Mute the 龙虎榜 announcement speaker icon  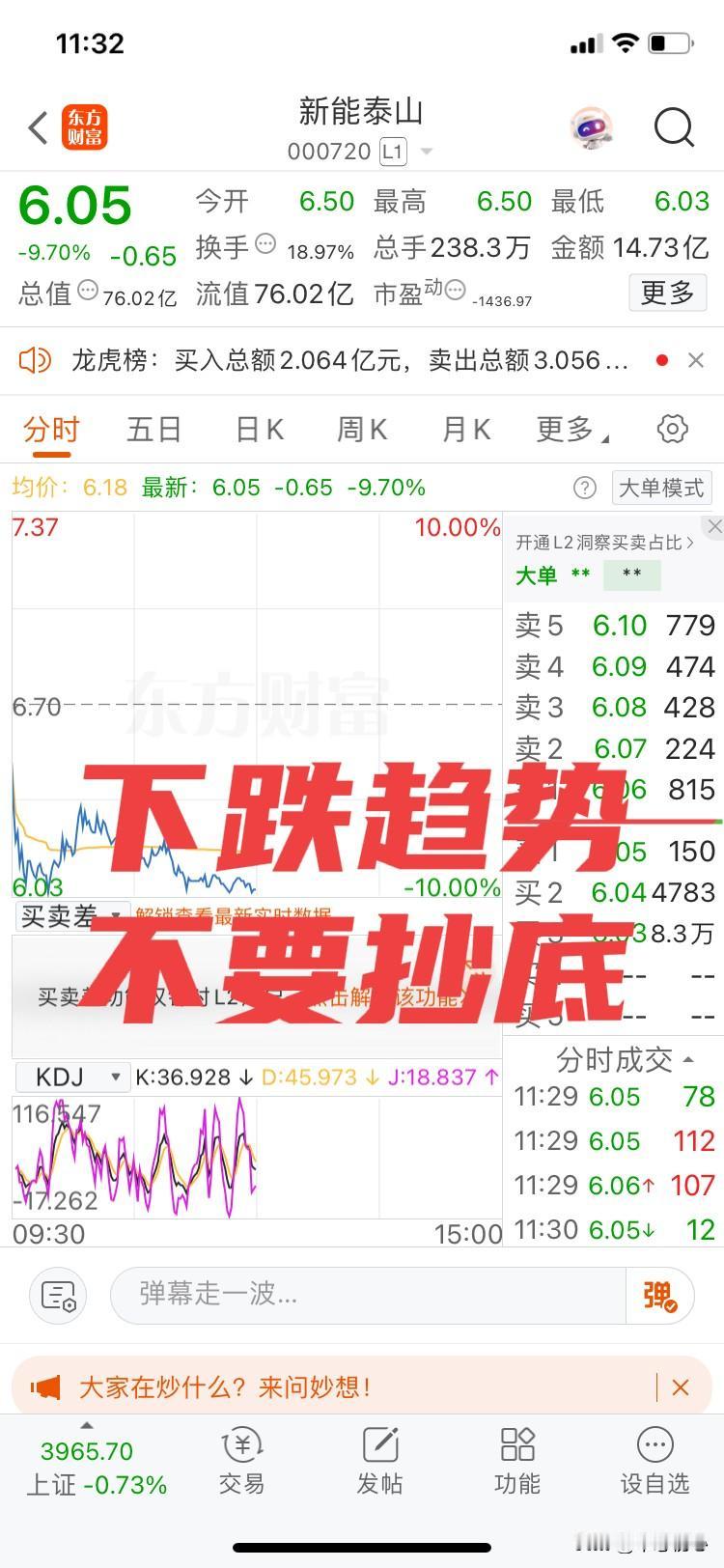click(36, 359)
